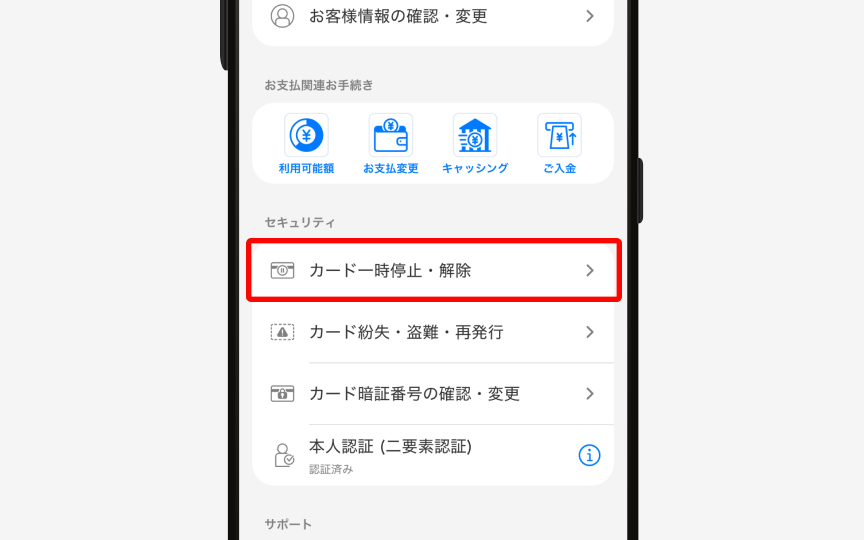Open お支払変更 payment change

pyautogui.click(x=390, y=143)
